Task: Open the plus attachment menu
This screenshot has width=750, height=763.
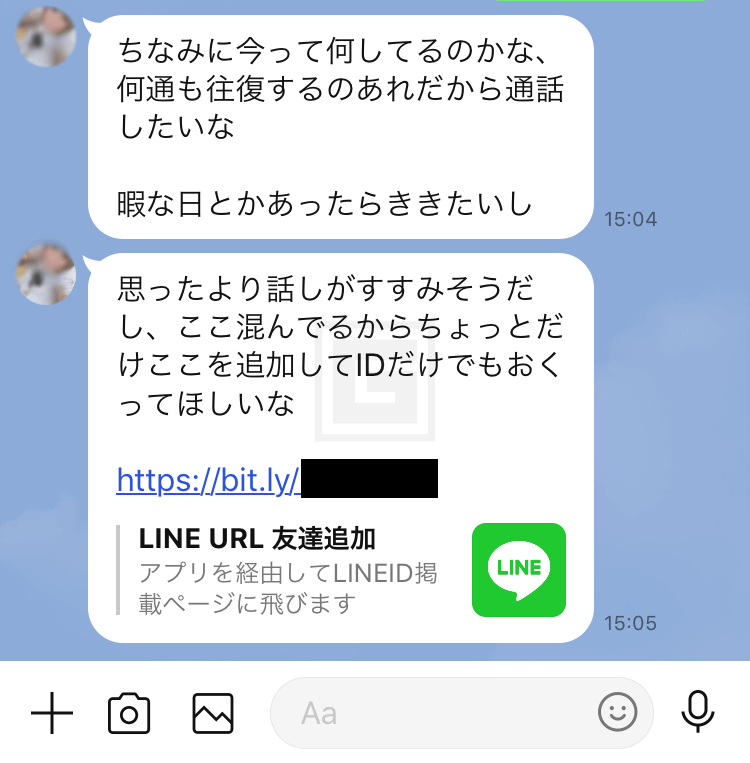Action: point(52,713)
